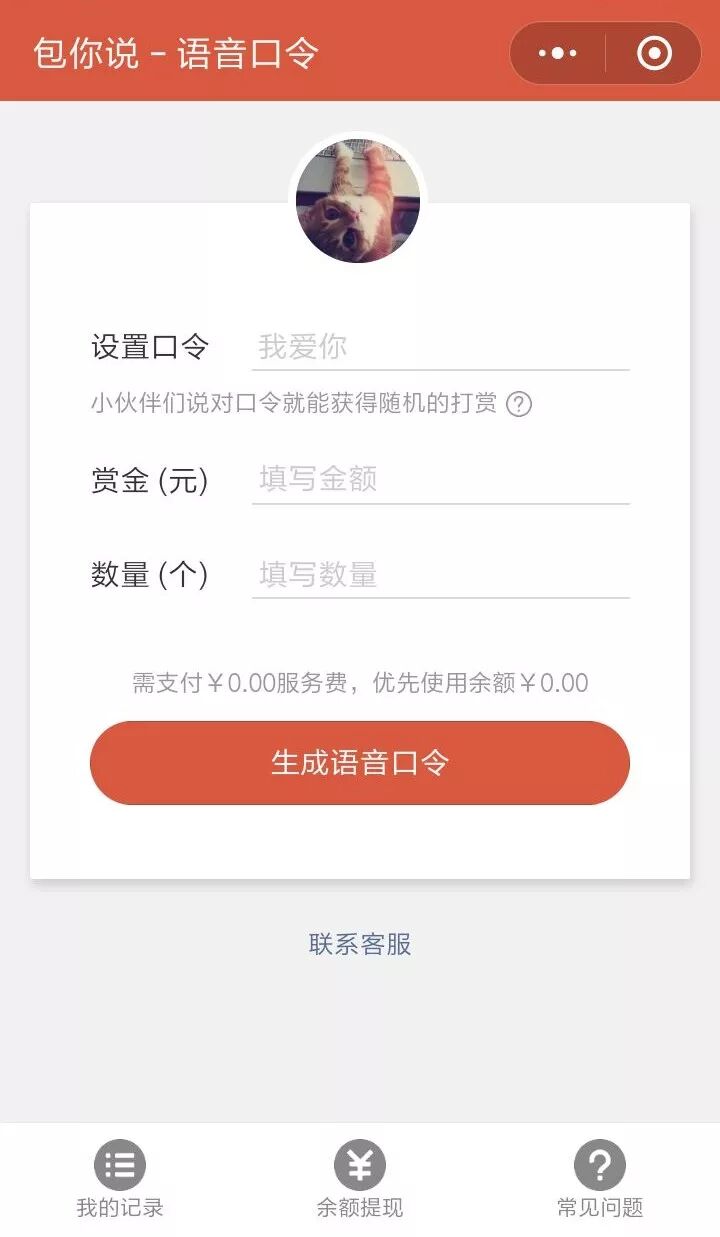
Task: Open the help icon beside 打赏 hint
Action: coord(519,404)
